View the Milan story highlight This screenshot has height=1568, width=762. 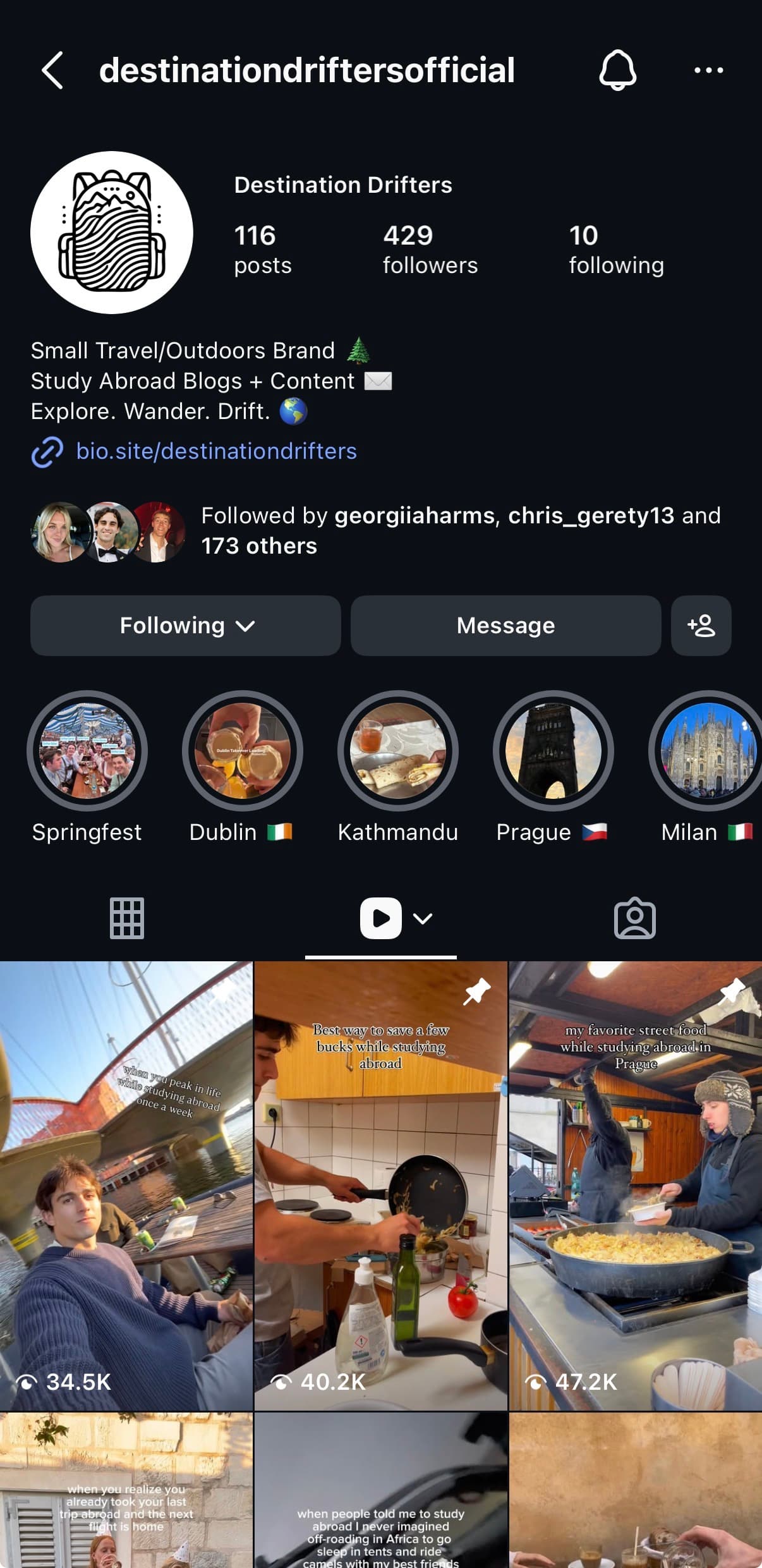pyautogui.click(x=708, y=751)
